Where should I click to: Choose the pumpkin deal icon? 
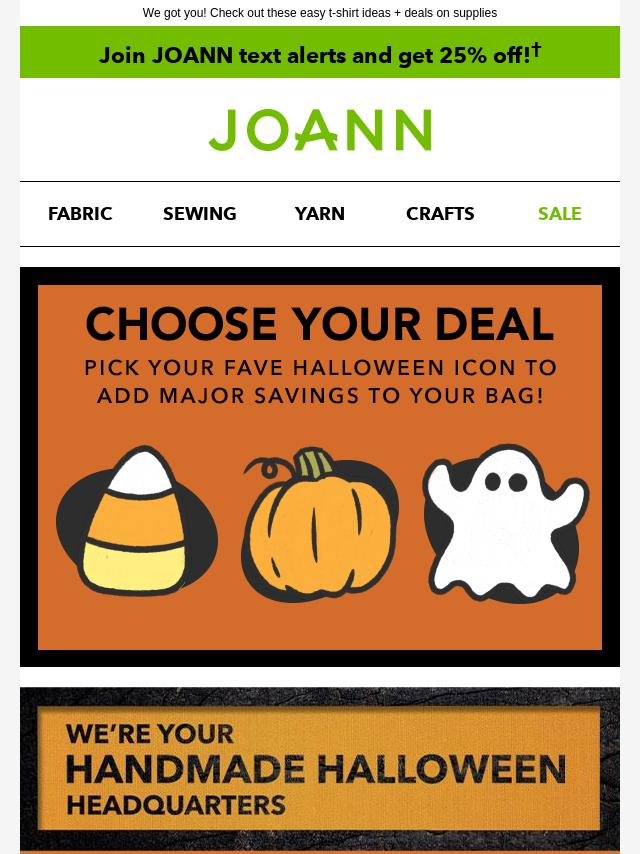tap(319, 525)
